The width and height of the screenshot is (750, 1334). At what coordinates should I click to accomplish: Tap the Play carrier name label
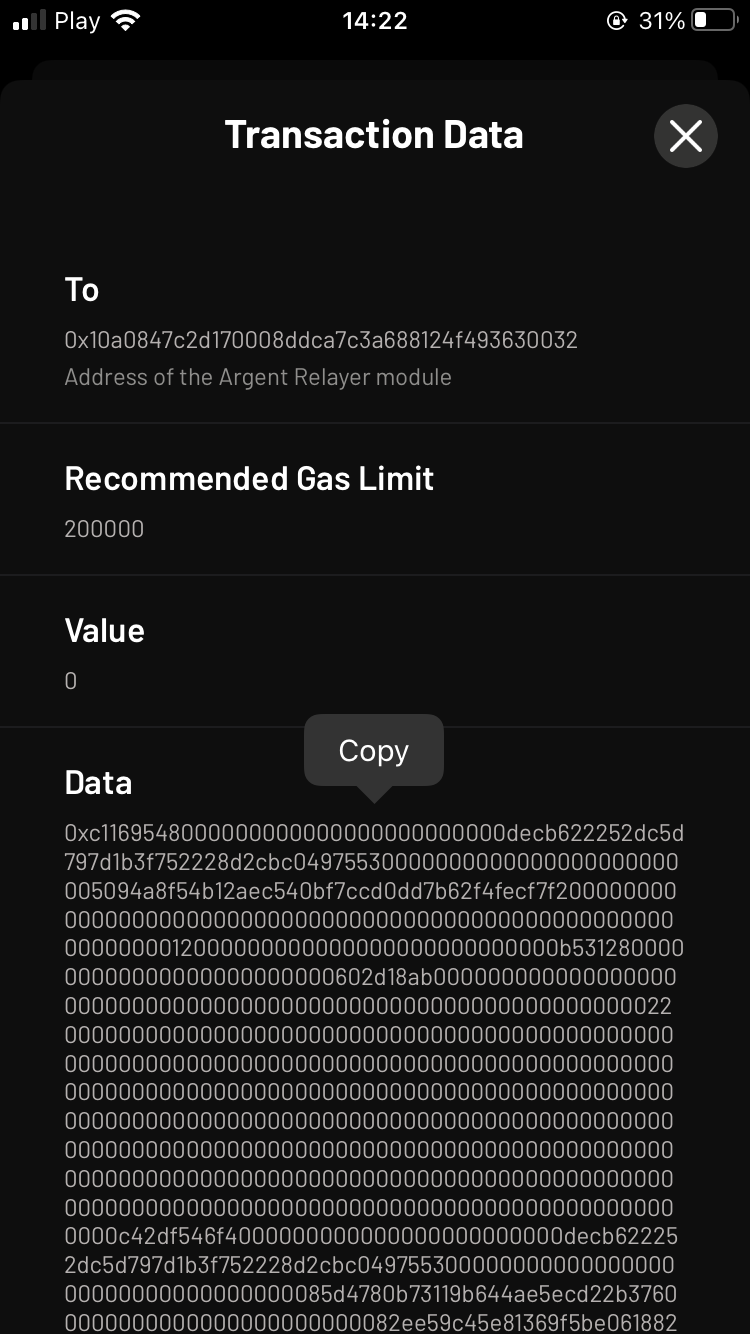pyautogui.click(x=75, y=19)
